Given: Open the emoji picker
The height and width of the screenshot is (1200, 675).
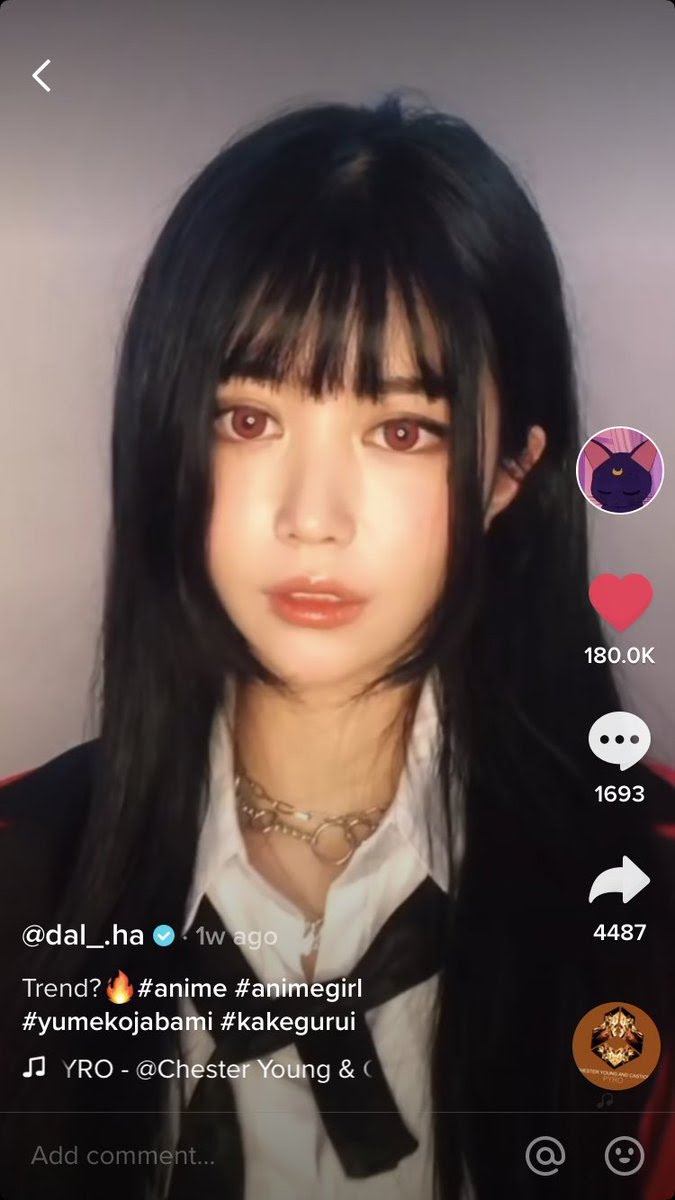Looking at the screenshot, I should (x=624, y=1156).
